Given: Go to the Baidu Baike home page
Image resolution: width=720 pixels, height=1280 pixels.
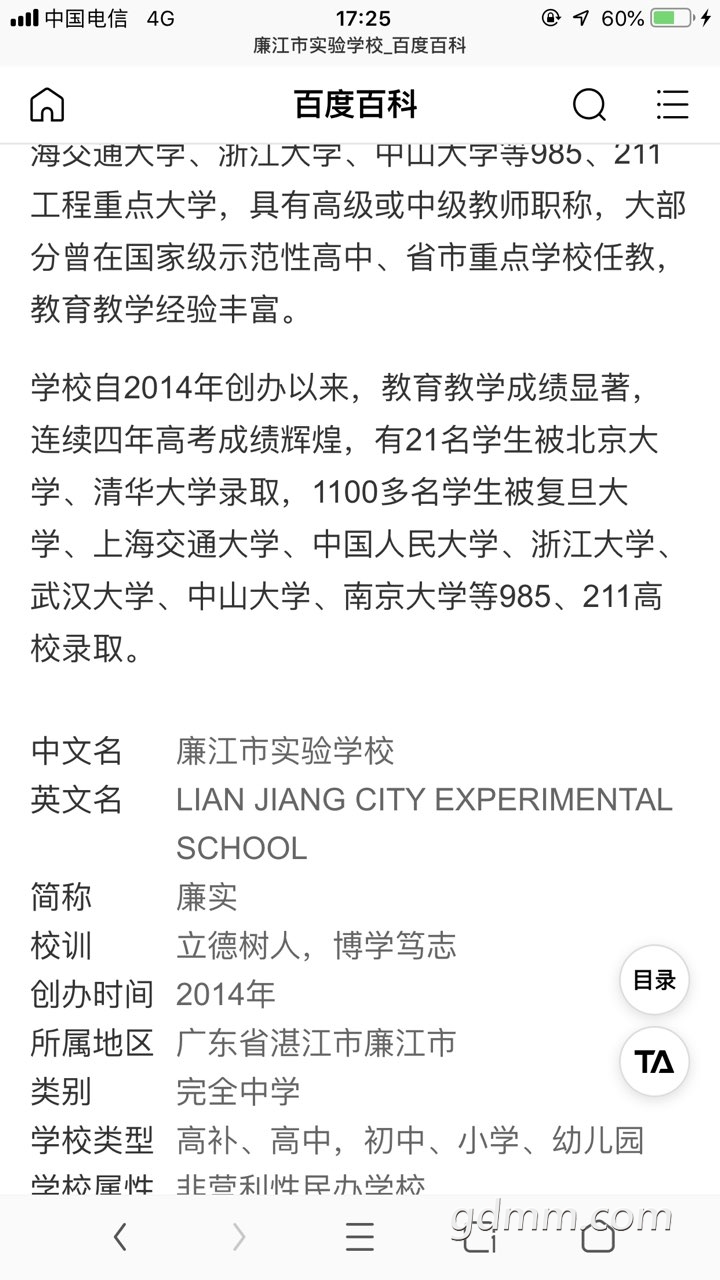Looking at the screenshot, I should click(47, 104).
